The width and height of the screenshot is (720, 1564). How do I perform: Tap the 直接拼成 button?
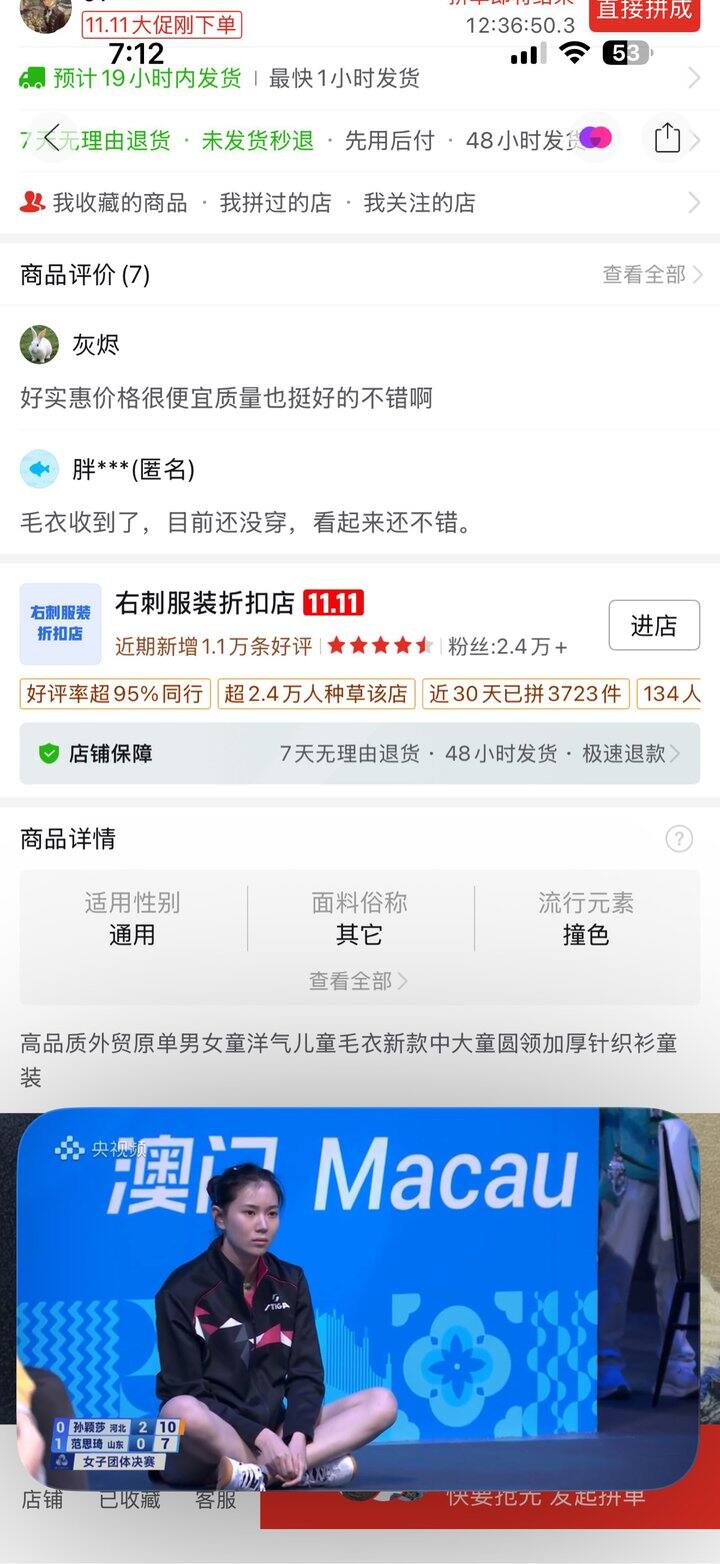coord(644,11)
